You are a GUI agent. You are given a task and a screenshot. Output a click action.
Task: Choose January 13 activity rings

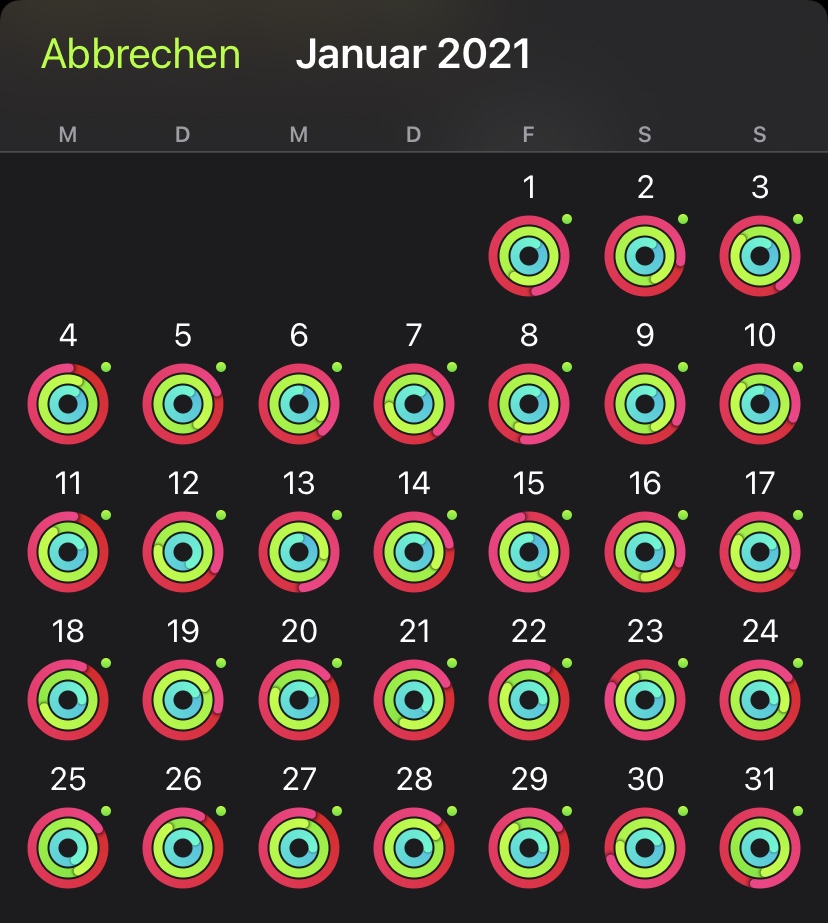(x=299, y=552)
